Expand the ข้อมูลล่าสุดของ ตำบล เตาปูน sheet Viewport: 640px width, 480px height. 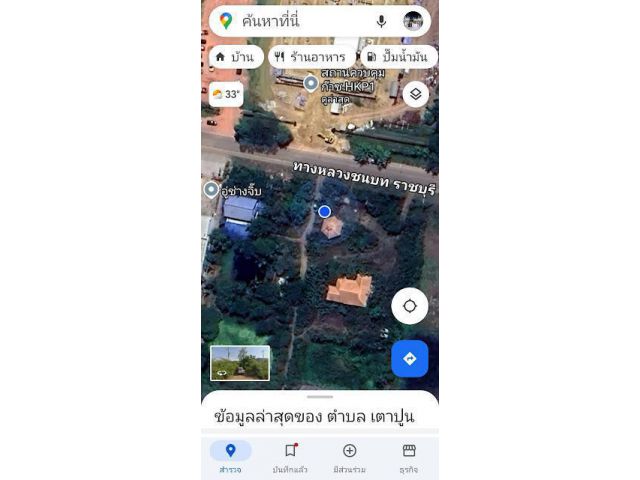[320, 414]
